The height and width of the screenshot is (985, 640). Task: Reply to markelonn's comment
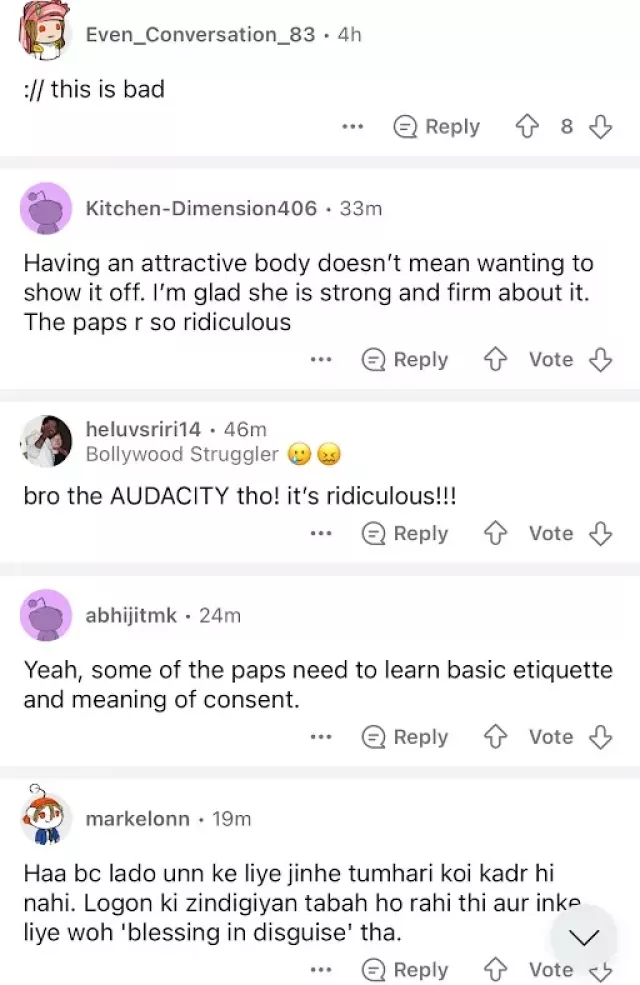point(404,970)
